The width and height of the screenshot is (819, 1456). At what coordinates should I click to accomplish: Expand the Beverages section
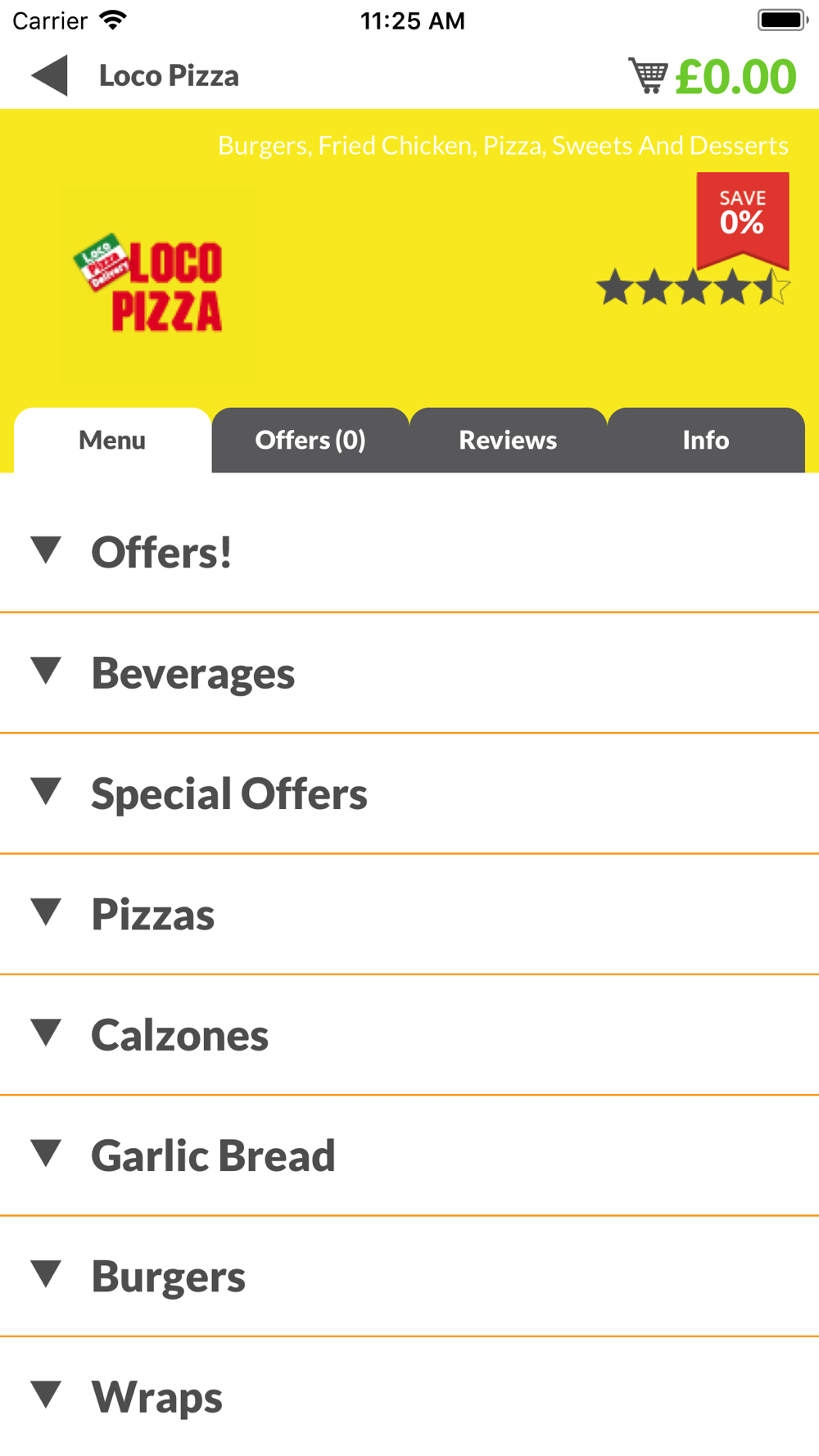pyautogui.click(x=409, y=673)
